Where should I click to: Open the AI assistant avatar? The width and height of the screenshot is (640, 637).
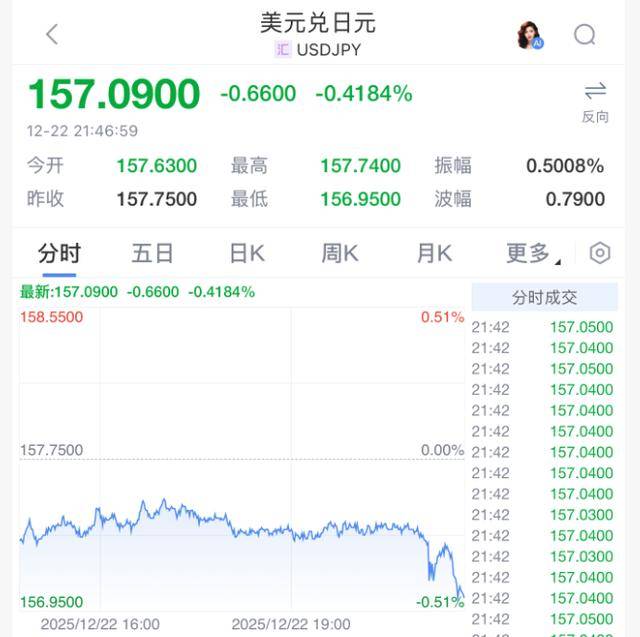click(x=529, y=35)
